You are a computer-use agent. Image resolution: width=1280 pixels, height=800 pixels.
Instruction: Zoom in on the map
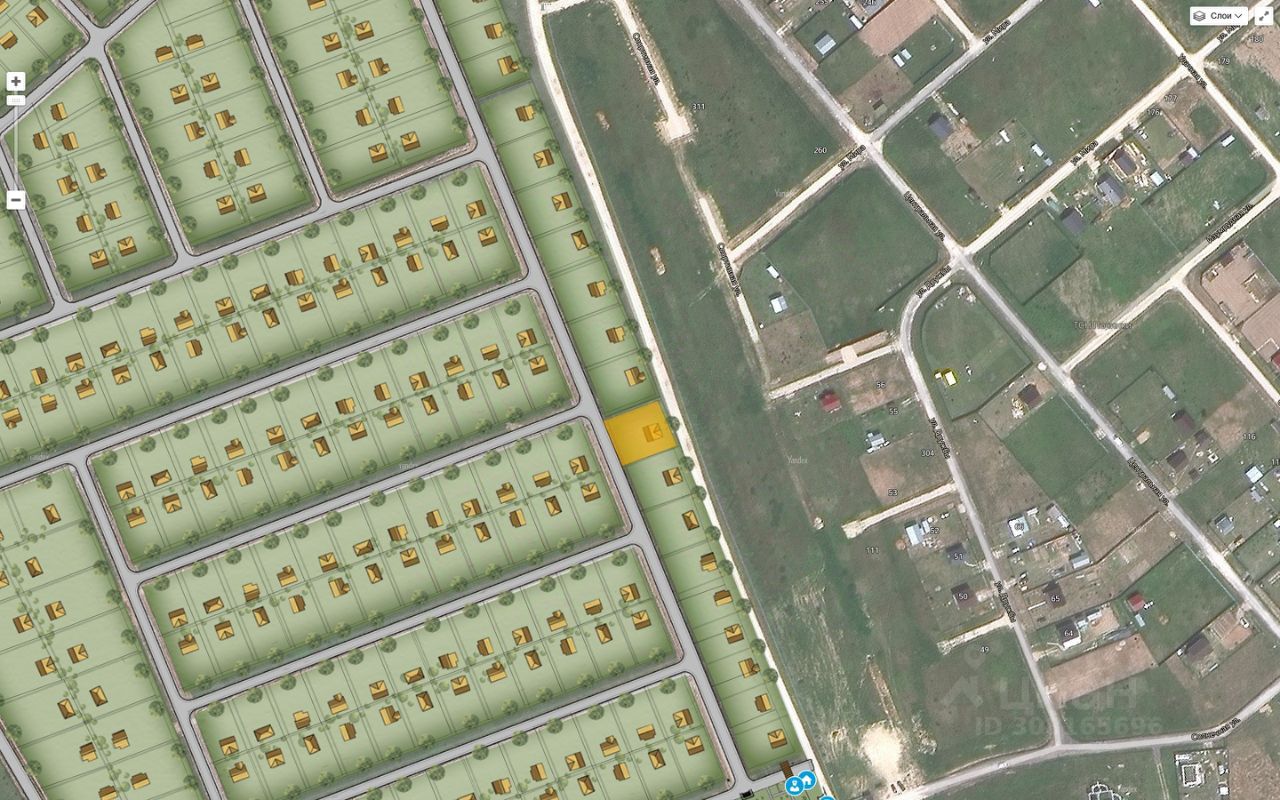pos(16,82)
